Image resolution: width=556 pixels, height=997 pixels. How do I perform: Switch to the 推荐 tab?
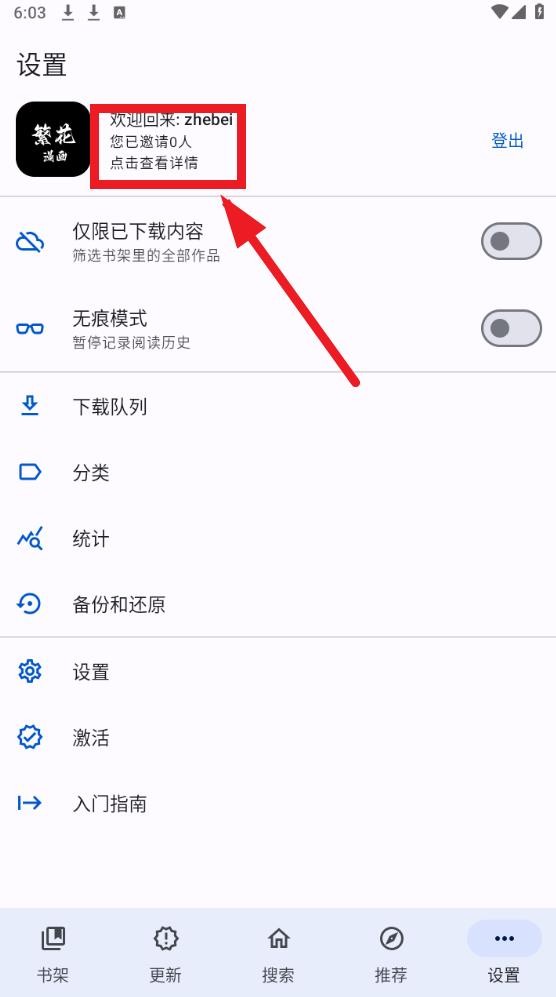pos(391,953)
